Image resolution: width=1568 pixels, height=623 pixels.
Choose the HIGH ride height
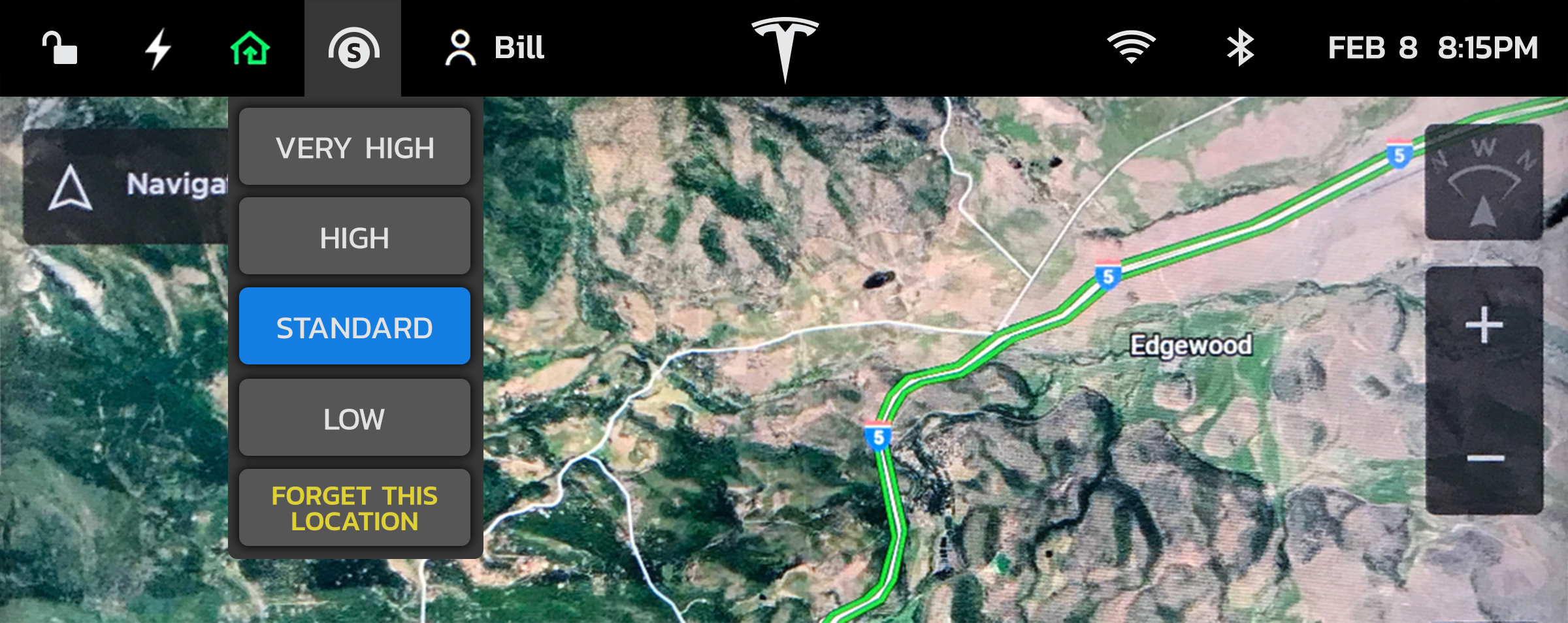tap(354, 237)
